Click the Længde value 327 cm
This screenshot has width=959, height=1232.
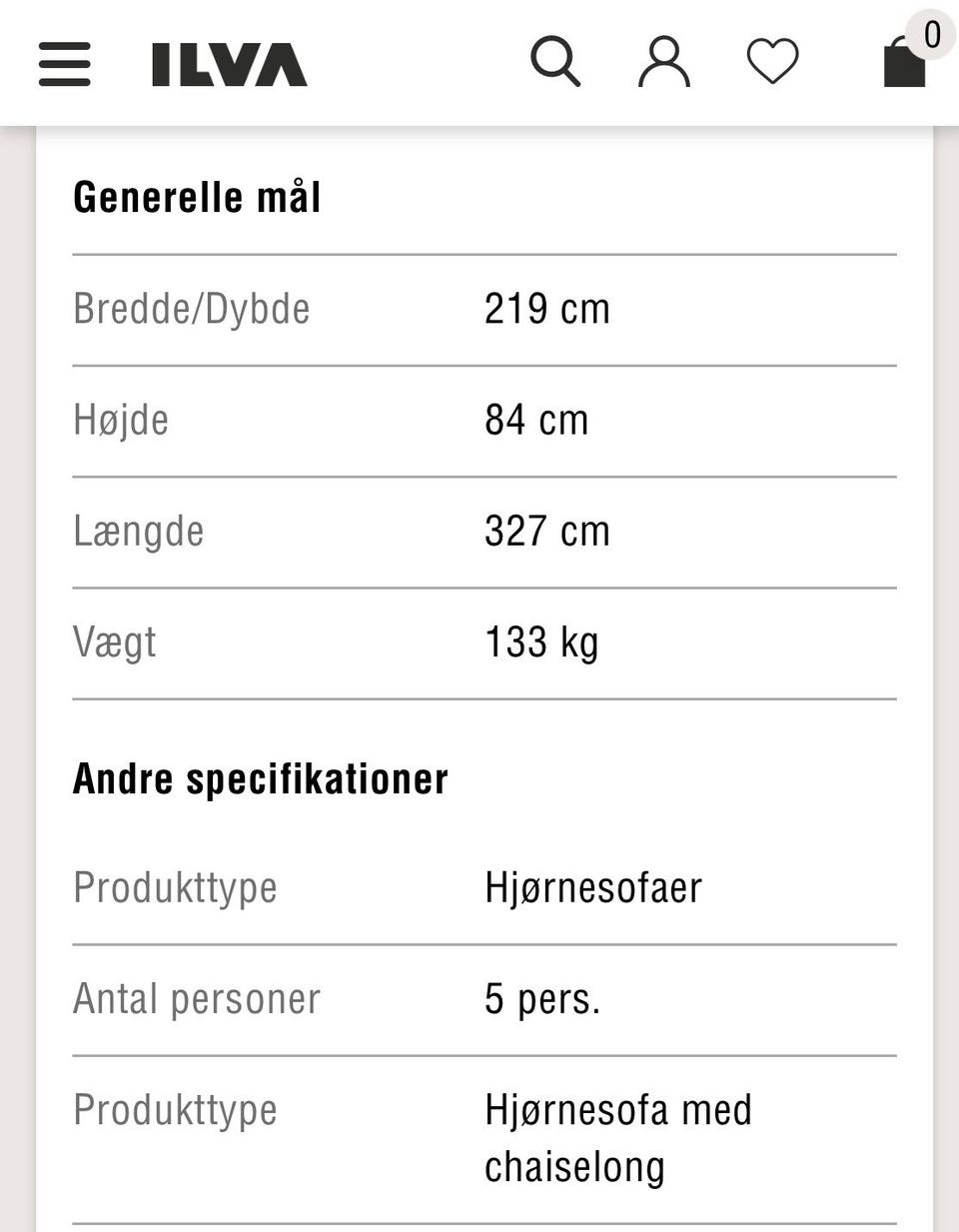pos(546,531)
